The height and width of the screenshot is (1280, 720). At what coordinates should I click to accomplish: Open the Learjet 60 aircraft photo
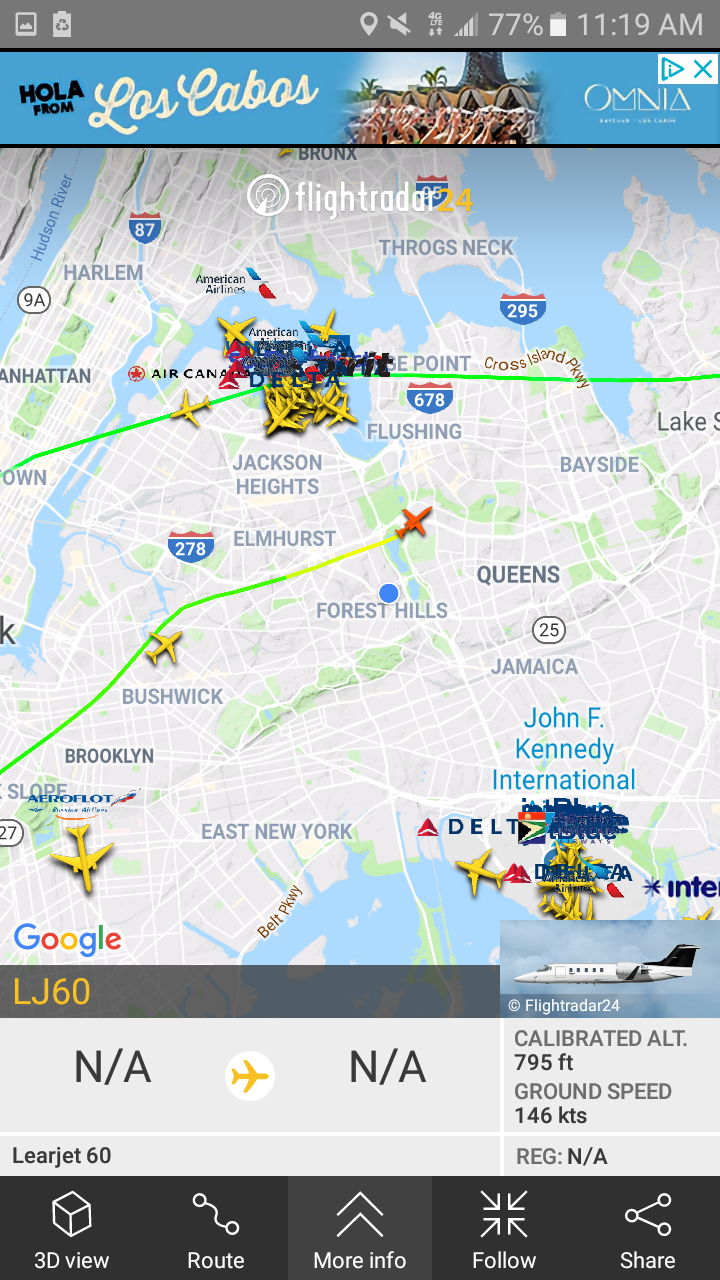click(x=610, y=968)
